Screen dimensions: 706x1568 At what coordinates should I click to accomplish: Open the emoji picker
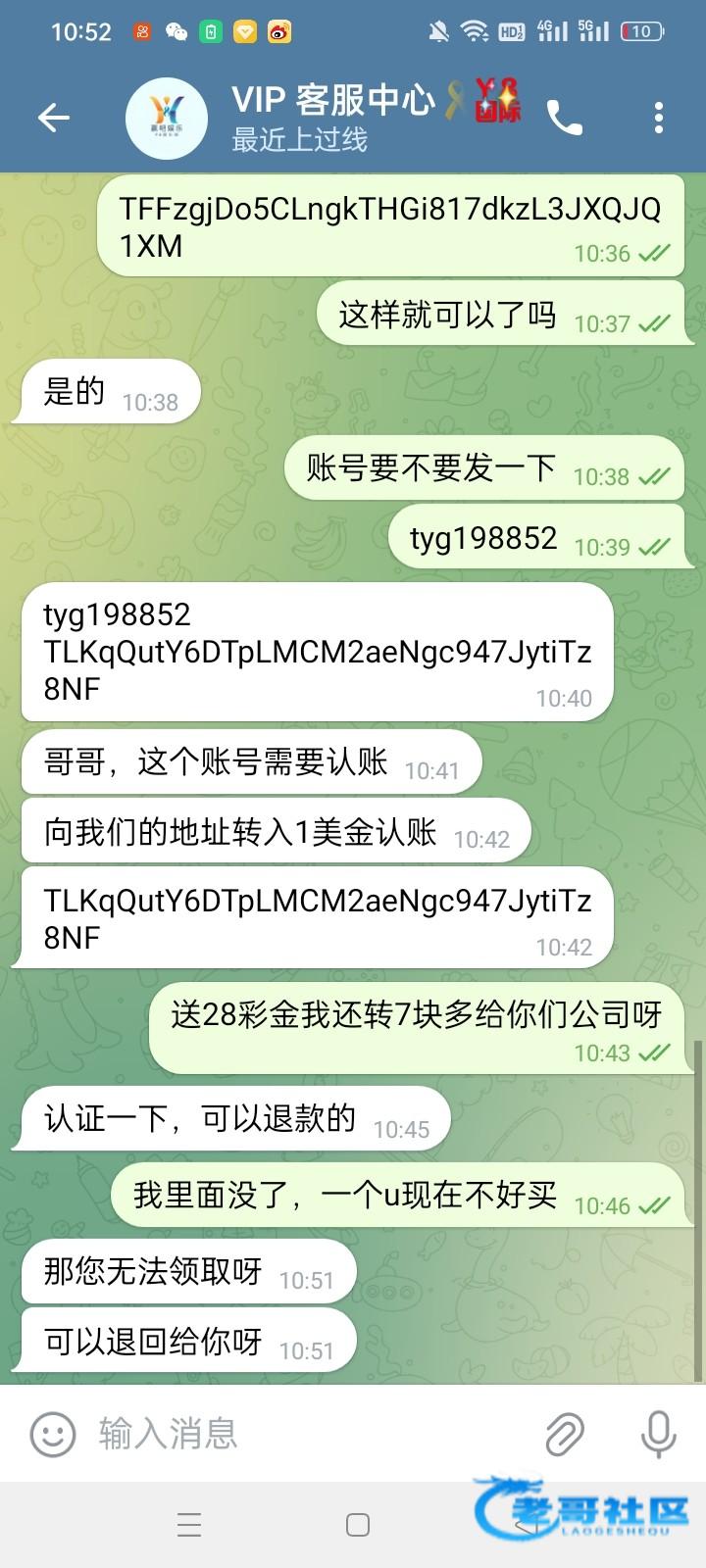pos(53,1435)
